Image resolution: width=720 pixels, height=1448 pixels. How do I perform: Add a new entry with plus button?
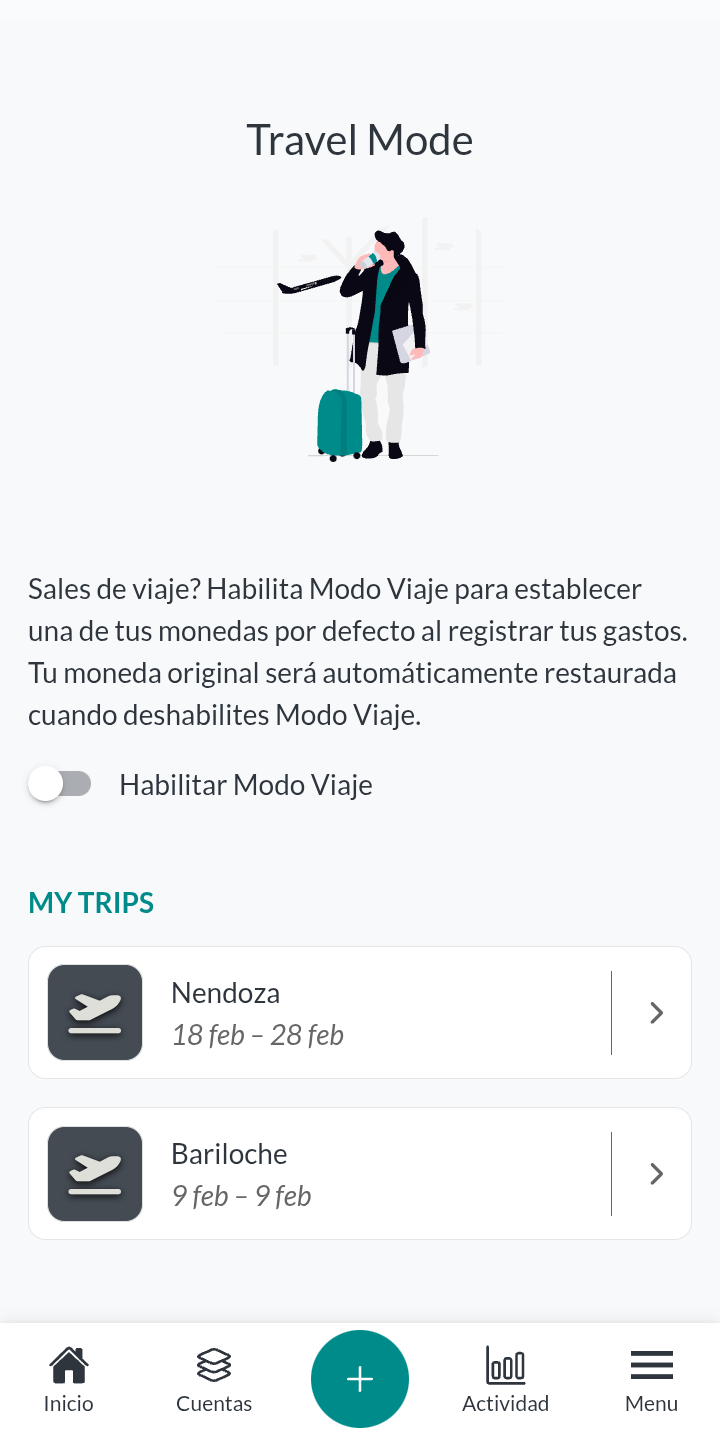click(360, 1379)
